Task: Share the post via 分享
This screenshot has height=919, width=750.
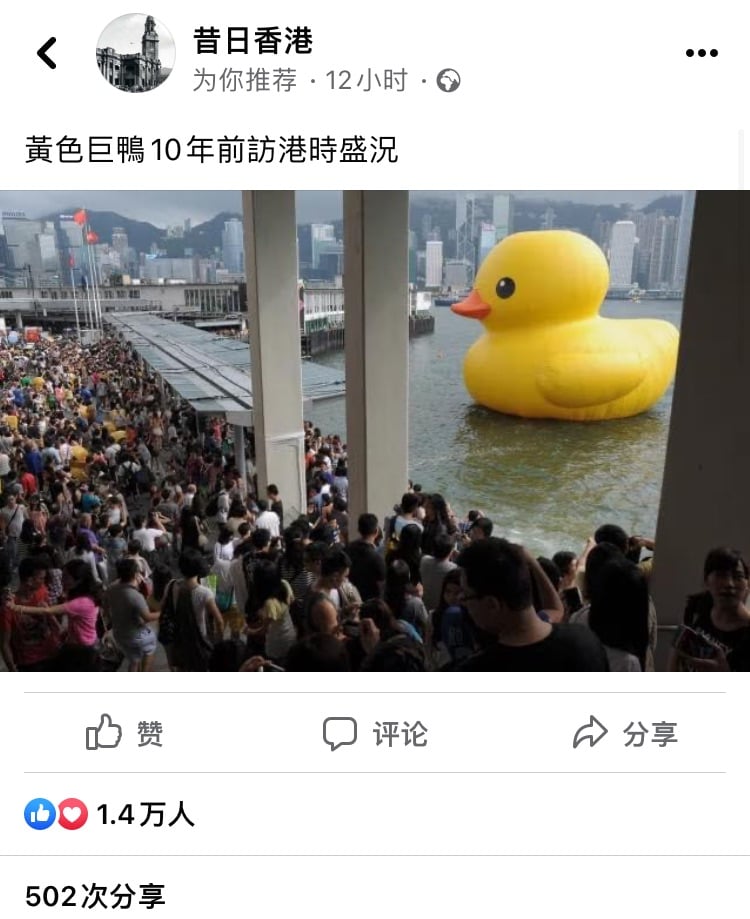Action: [x=624, y=733]
